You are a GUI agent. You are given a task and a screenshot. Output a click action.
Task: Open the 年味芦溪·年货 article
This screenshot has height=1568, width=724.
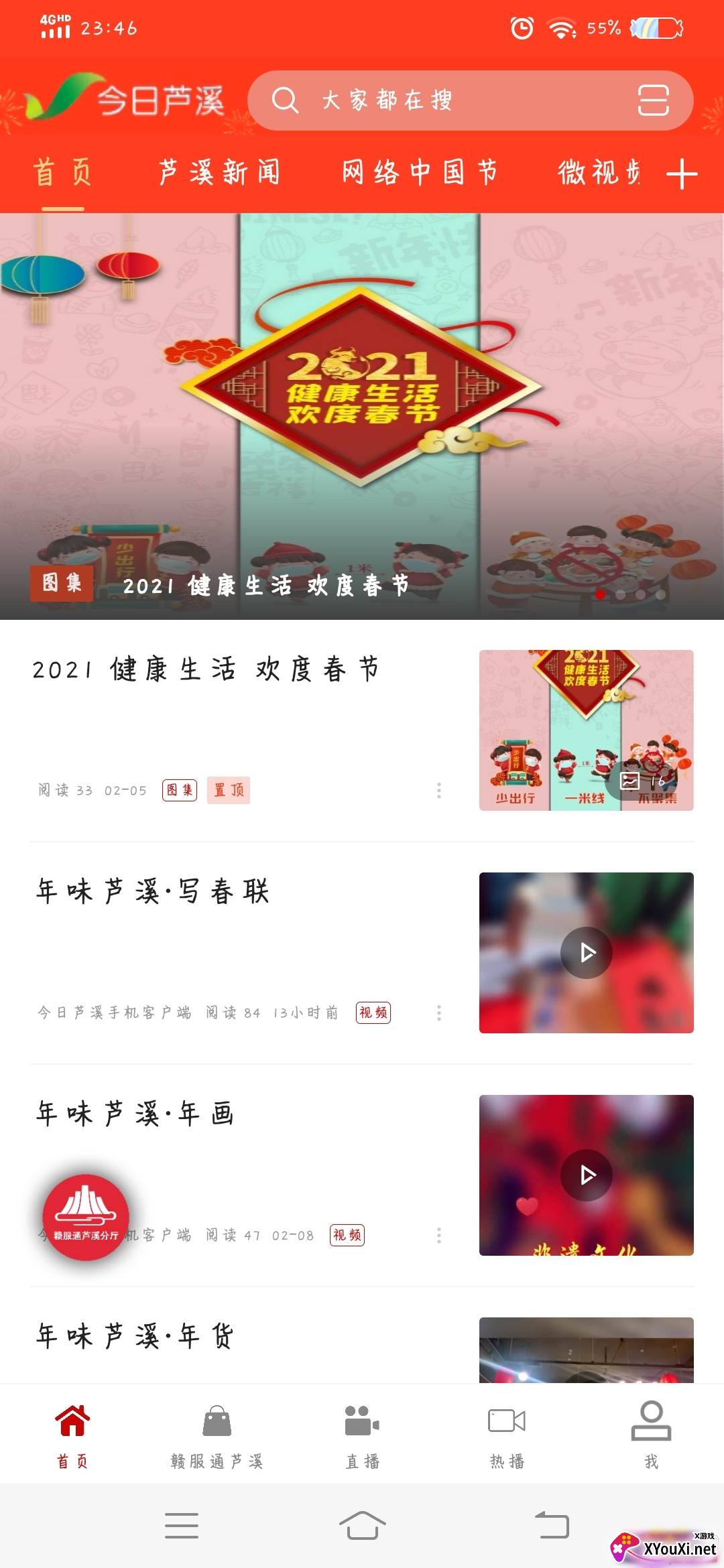[x=134, y=1336]
